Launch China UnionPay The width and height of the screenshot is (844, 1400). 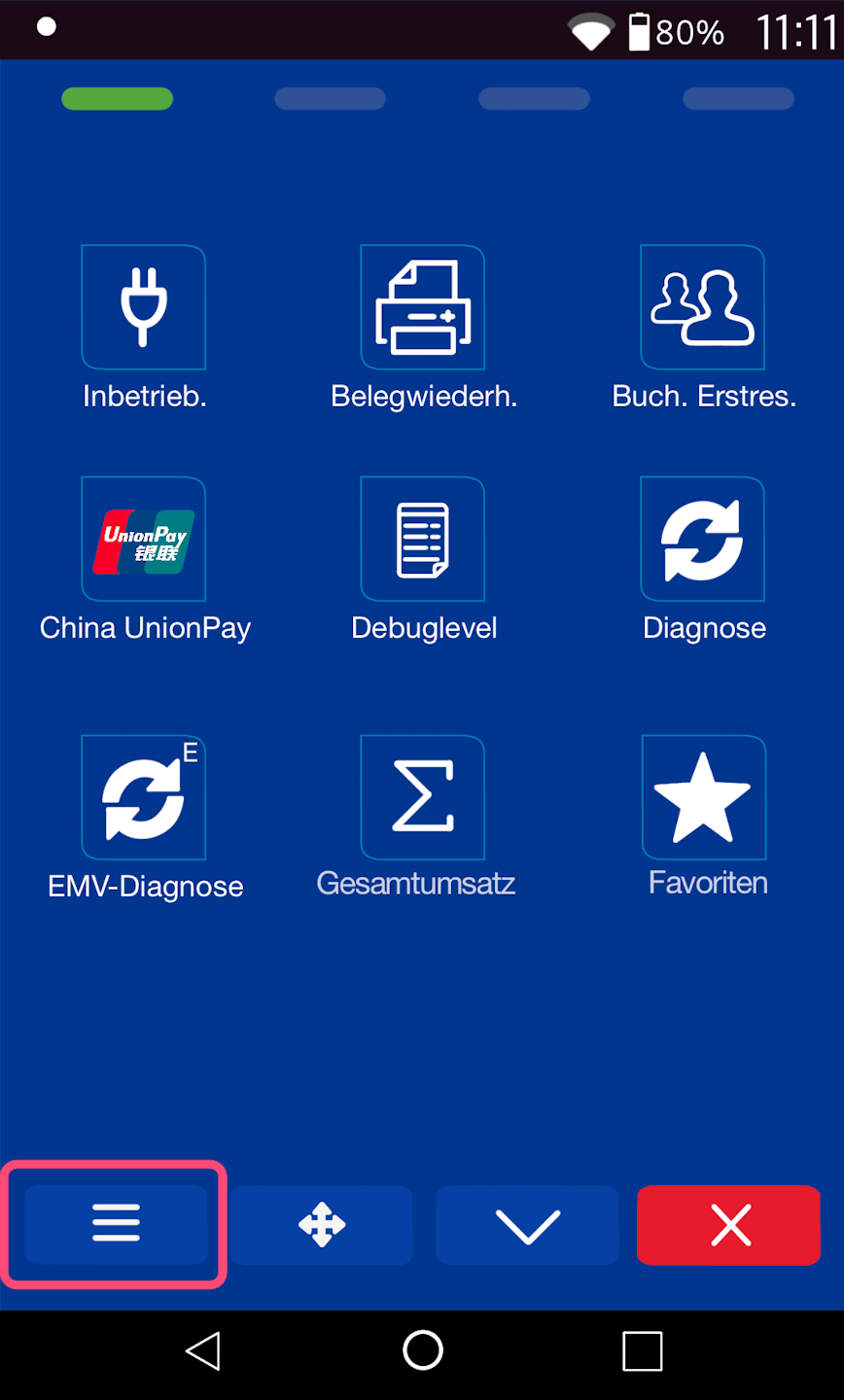143,539
